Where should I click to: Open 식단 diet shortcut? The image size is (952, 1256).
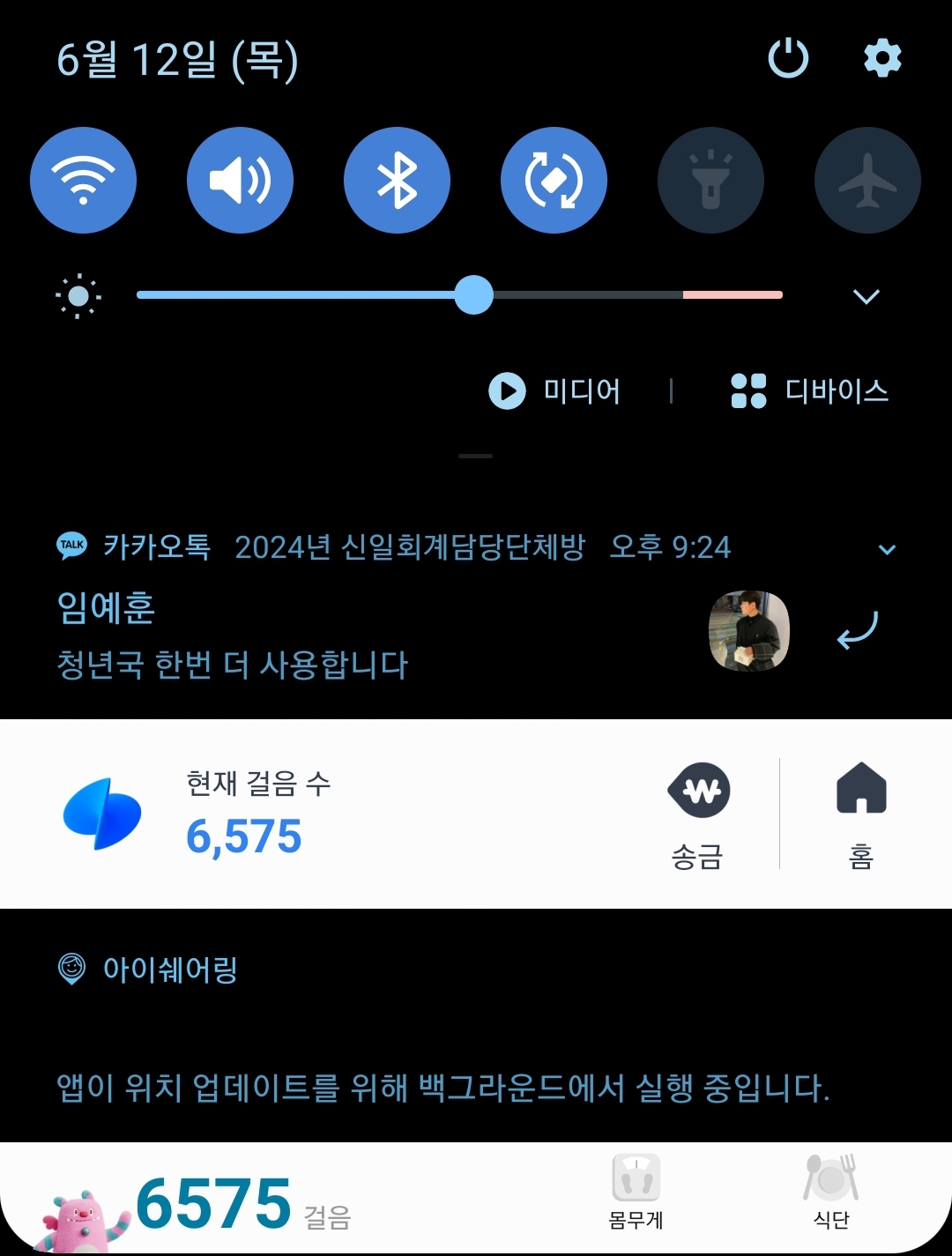[x=830, y=1192]
